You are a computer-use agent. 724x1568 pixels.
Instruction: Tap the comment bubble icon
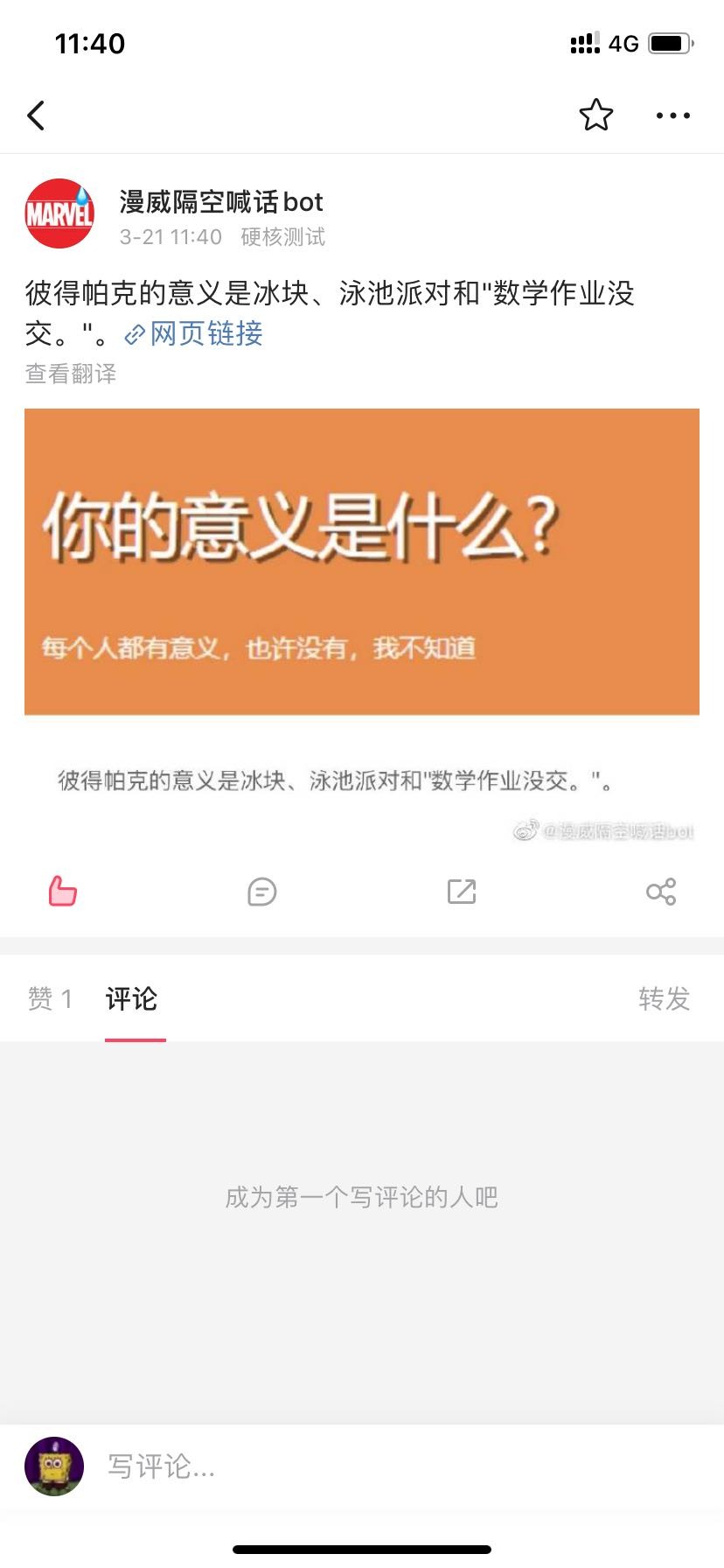[x=261, y=892]
